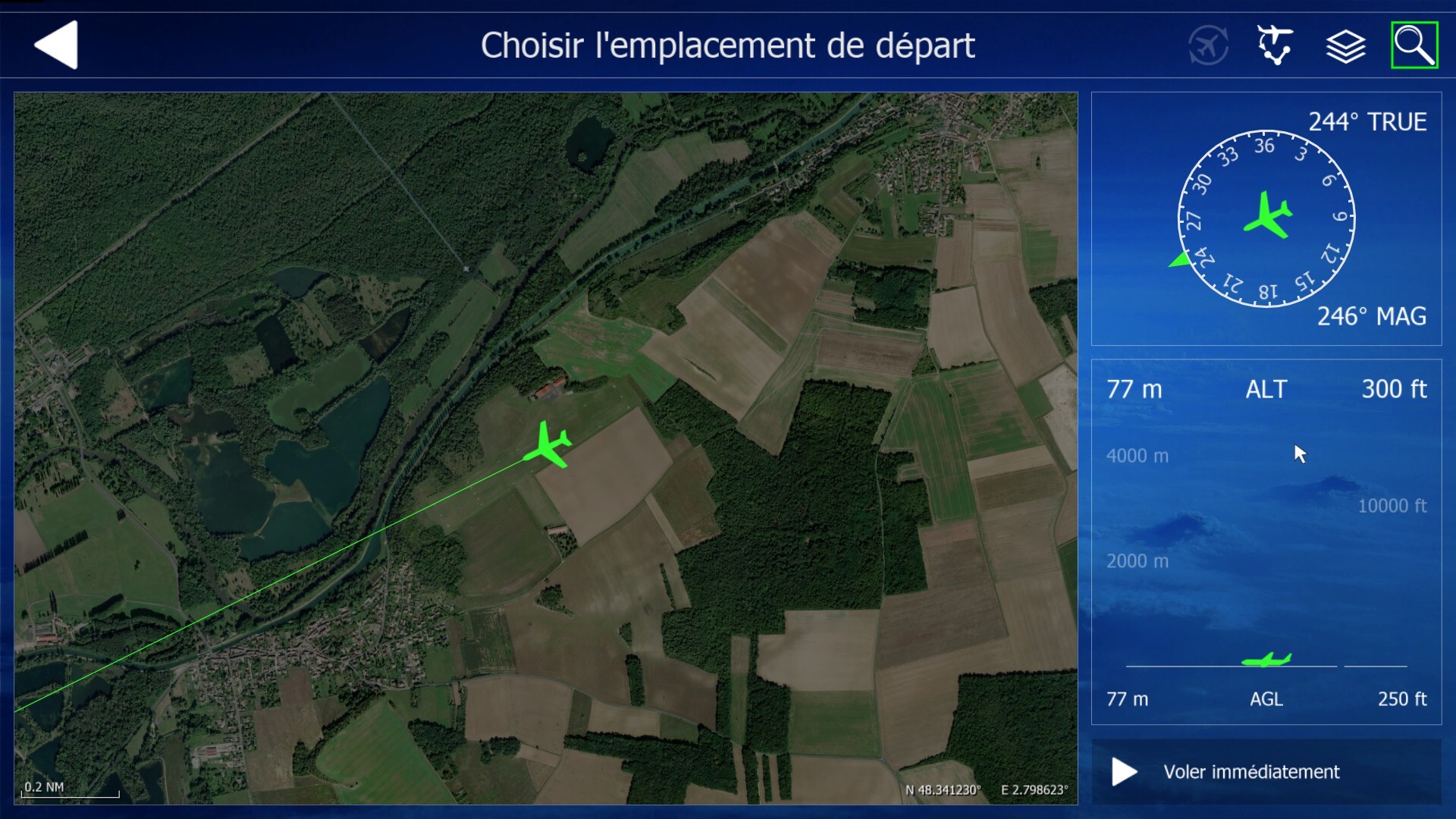Go back with the white arrow
Viewport: 1456px width, 819px height.
[57, 45]
